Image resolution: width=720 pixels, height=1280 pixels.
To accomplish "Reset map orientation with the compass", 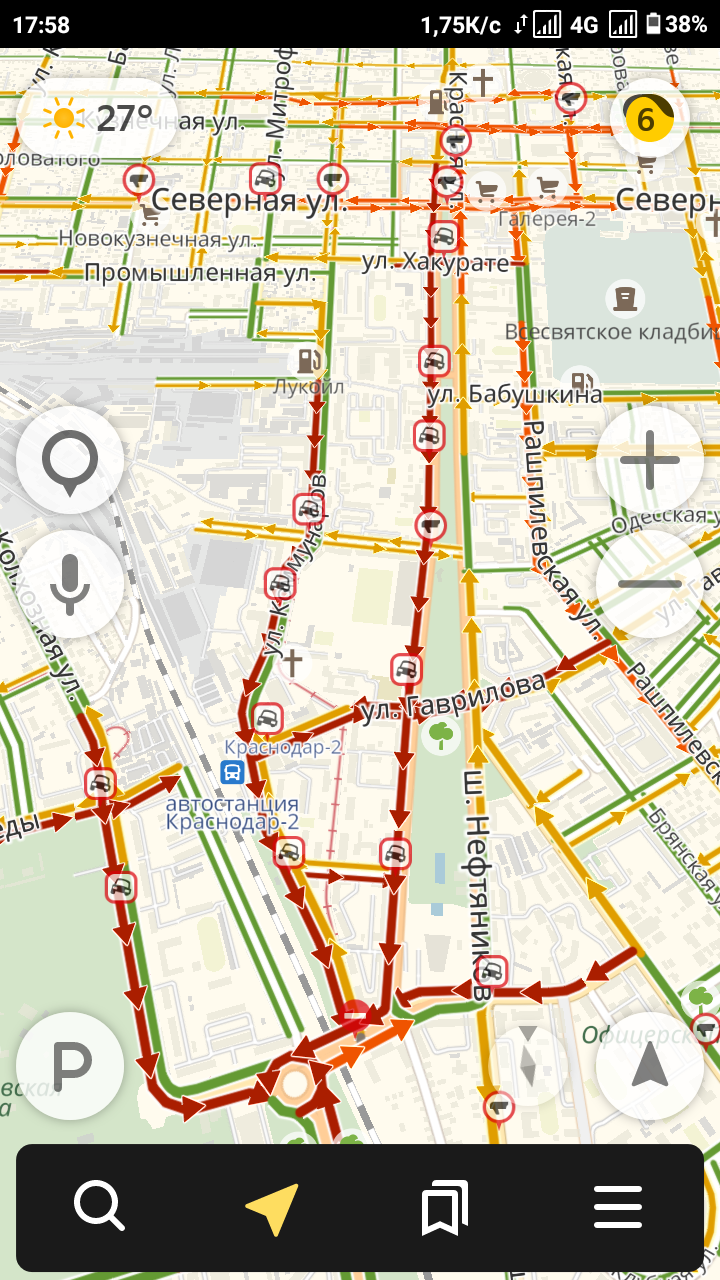I will [x=528, y=1062].
